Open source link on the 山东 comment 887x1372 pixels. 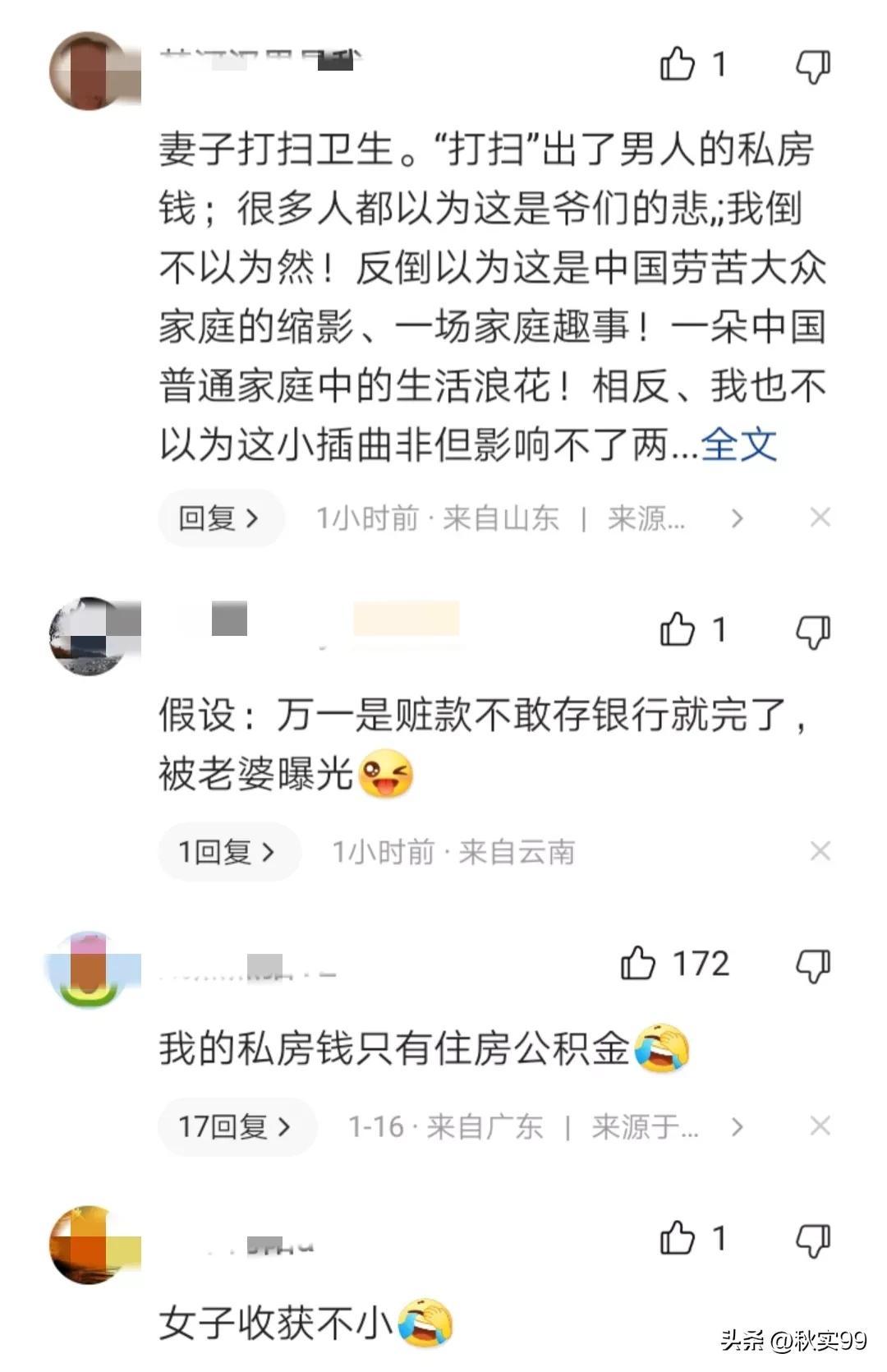(673, 518)
